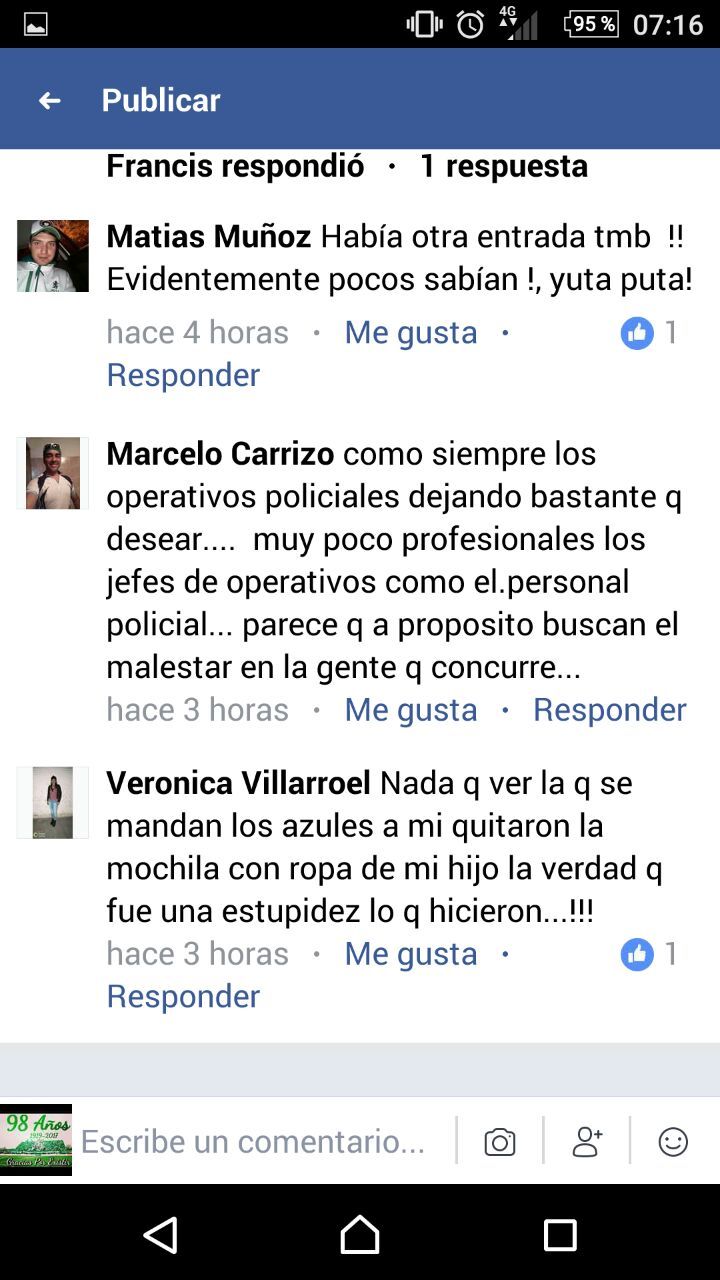
Task: Go to the Android home screen
Action: (x=360, y=1235)
